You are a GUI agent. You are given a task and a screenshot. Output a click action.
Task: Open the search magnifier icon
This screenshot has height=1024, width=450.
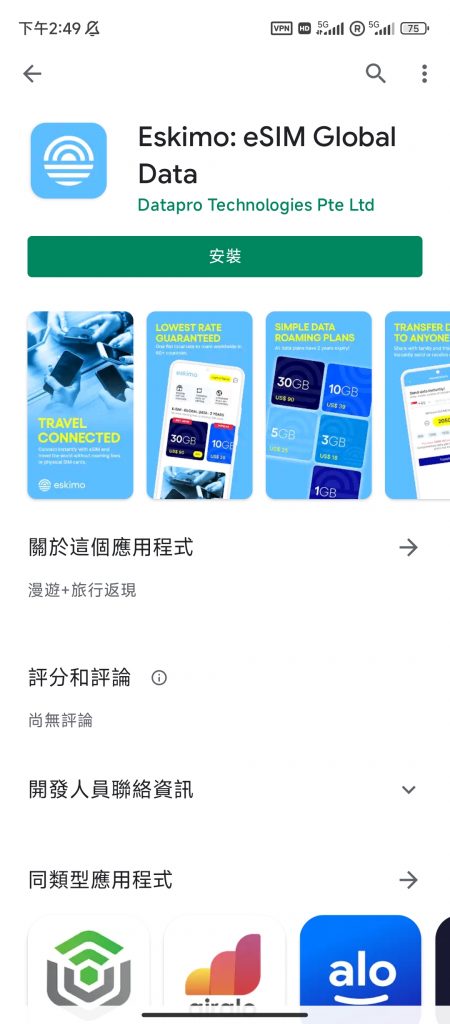coord(375,74)
